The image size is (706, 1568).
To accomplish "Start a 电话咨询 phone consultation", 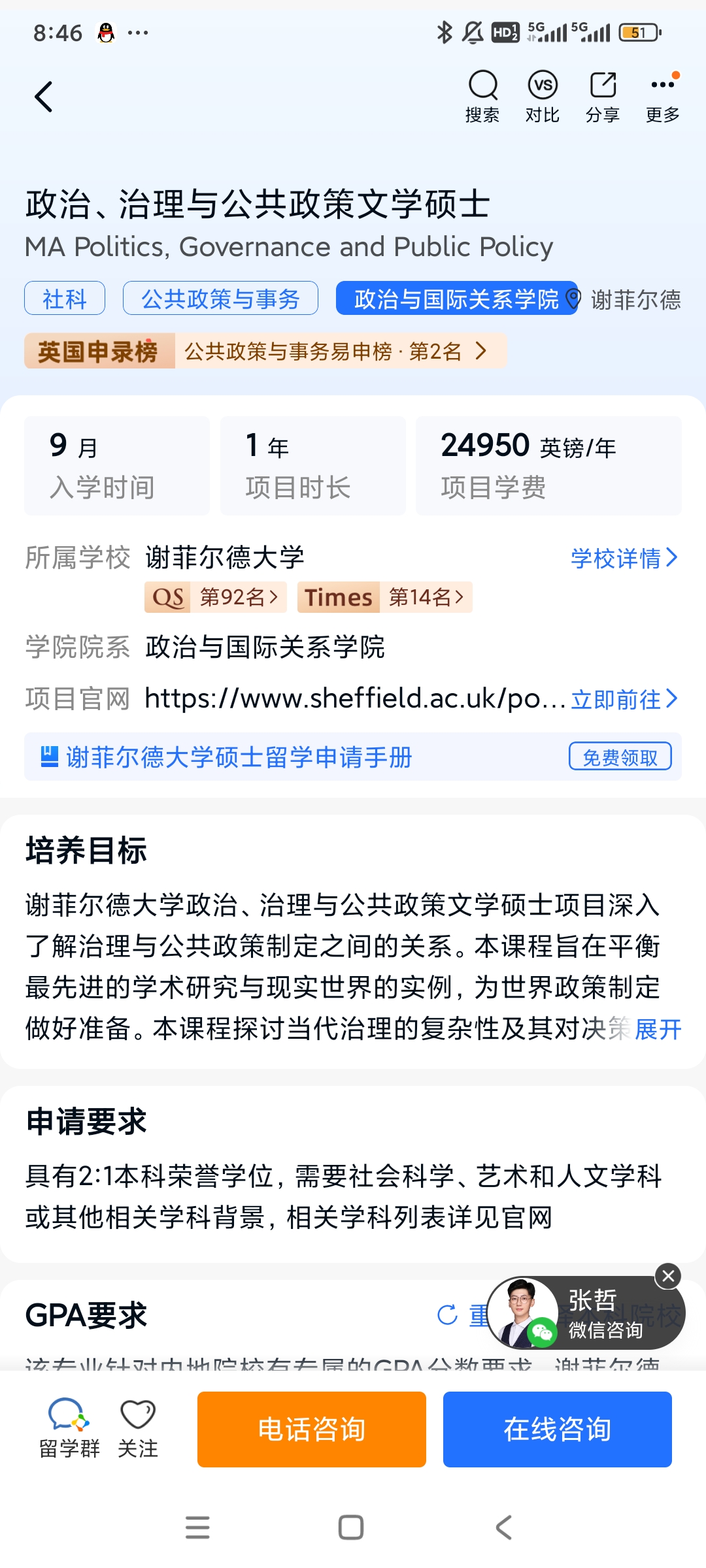I will point(312,1429).
